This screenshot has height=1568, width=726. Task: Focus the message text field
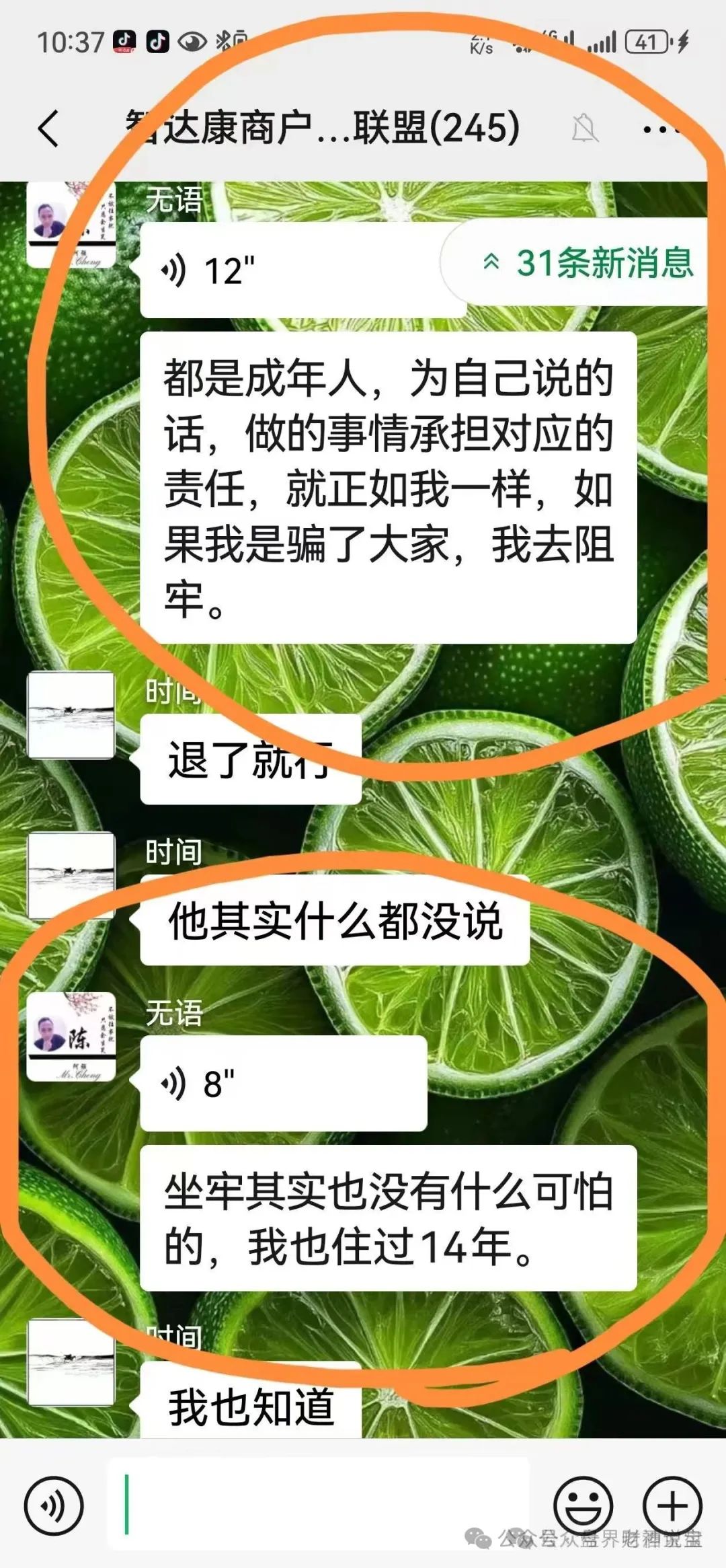(x=319, y=1505)
